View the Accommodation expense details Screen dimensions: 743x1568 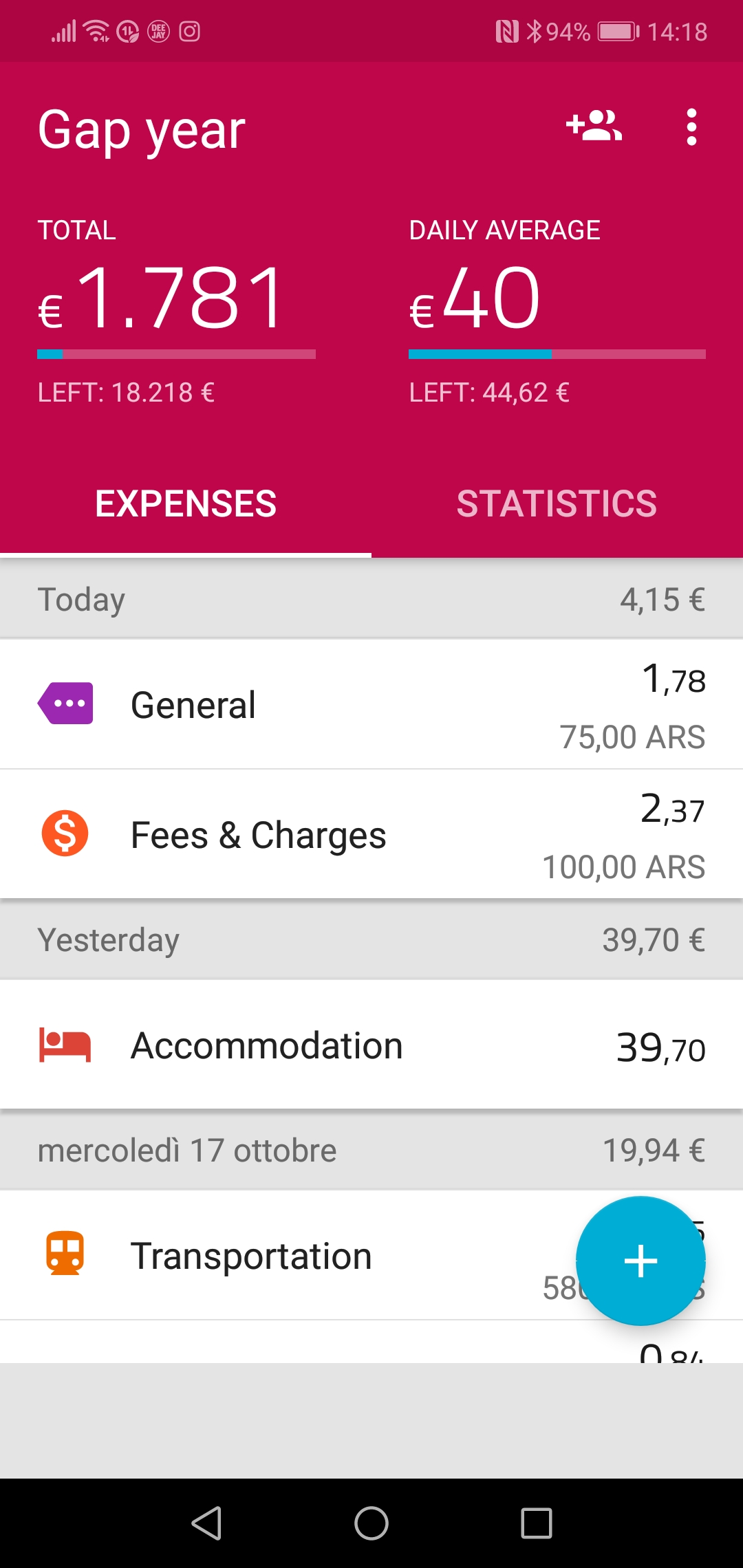click(x=371, y=1045)
